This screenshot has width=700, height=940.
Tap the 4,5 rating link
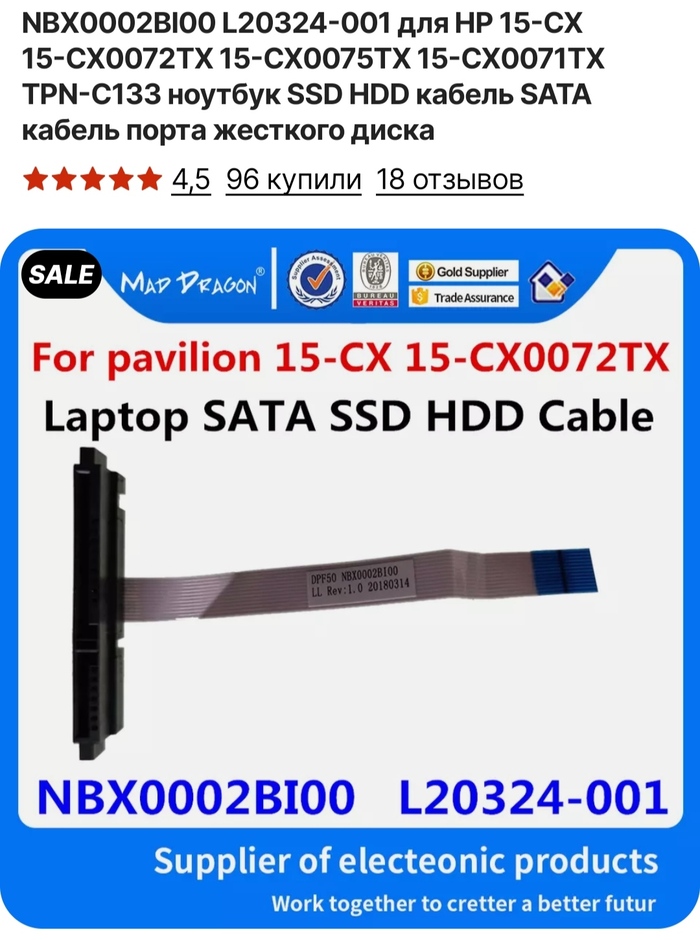tap(191, 180)
